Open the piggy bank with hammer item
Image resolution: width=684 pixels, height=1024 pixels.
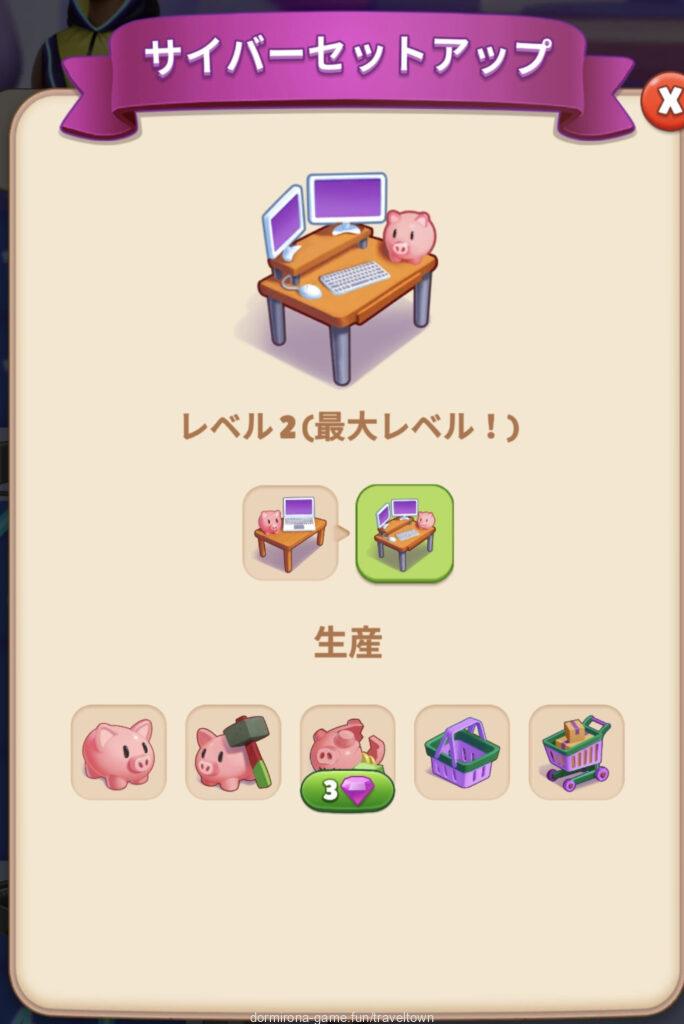tap(233, 752)
